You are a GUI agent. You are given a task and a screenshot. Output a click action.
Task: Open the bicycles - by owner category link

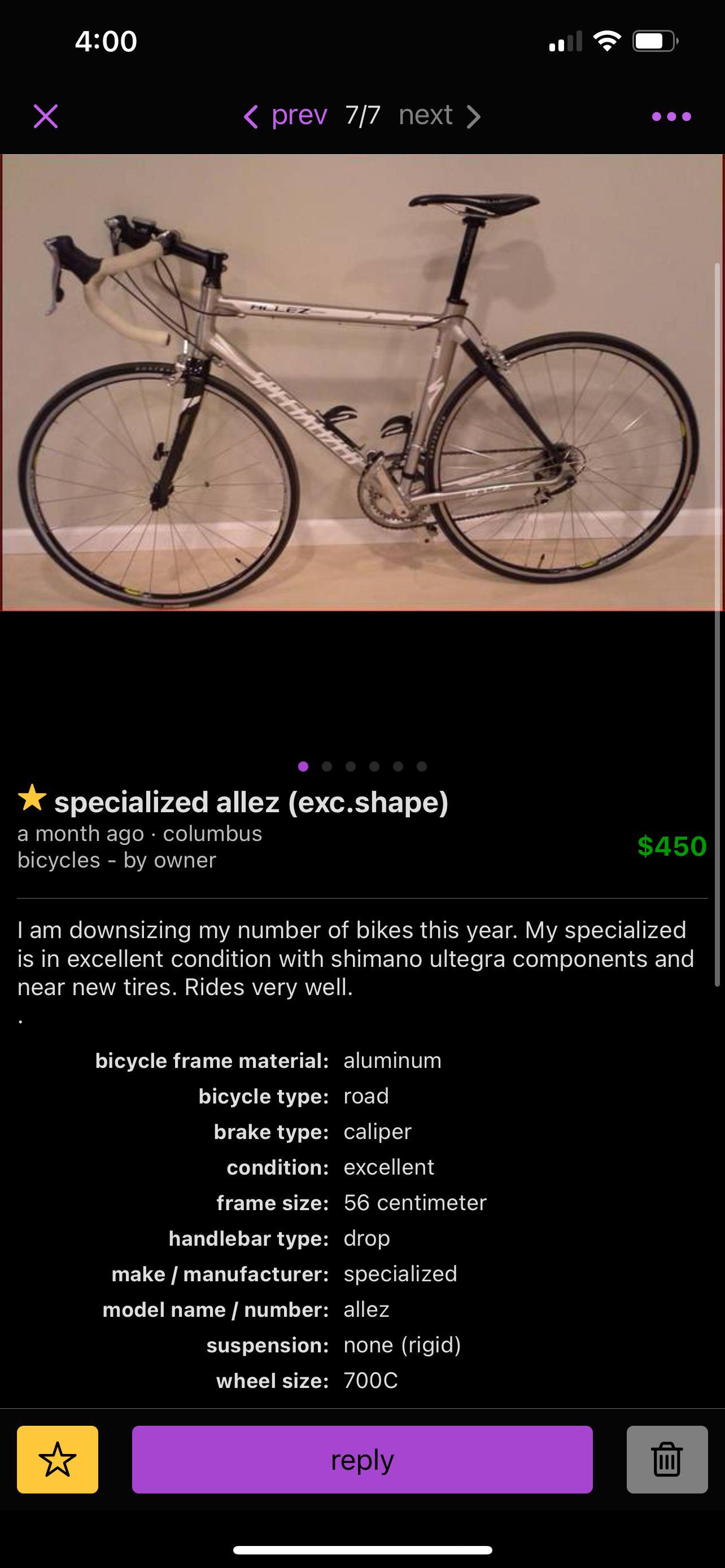point(117,860)
